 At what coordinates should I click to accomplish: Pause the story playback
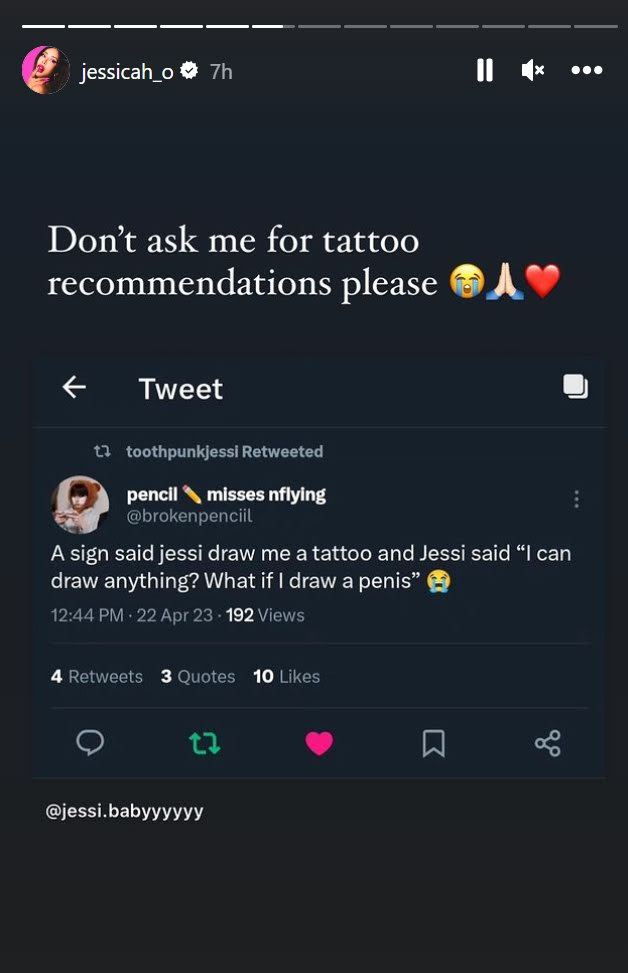coord(485,70)
